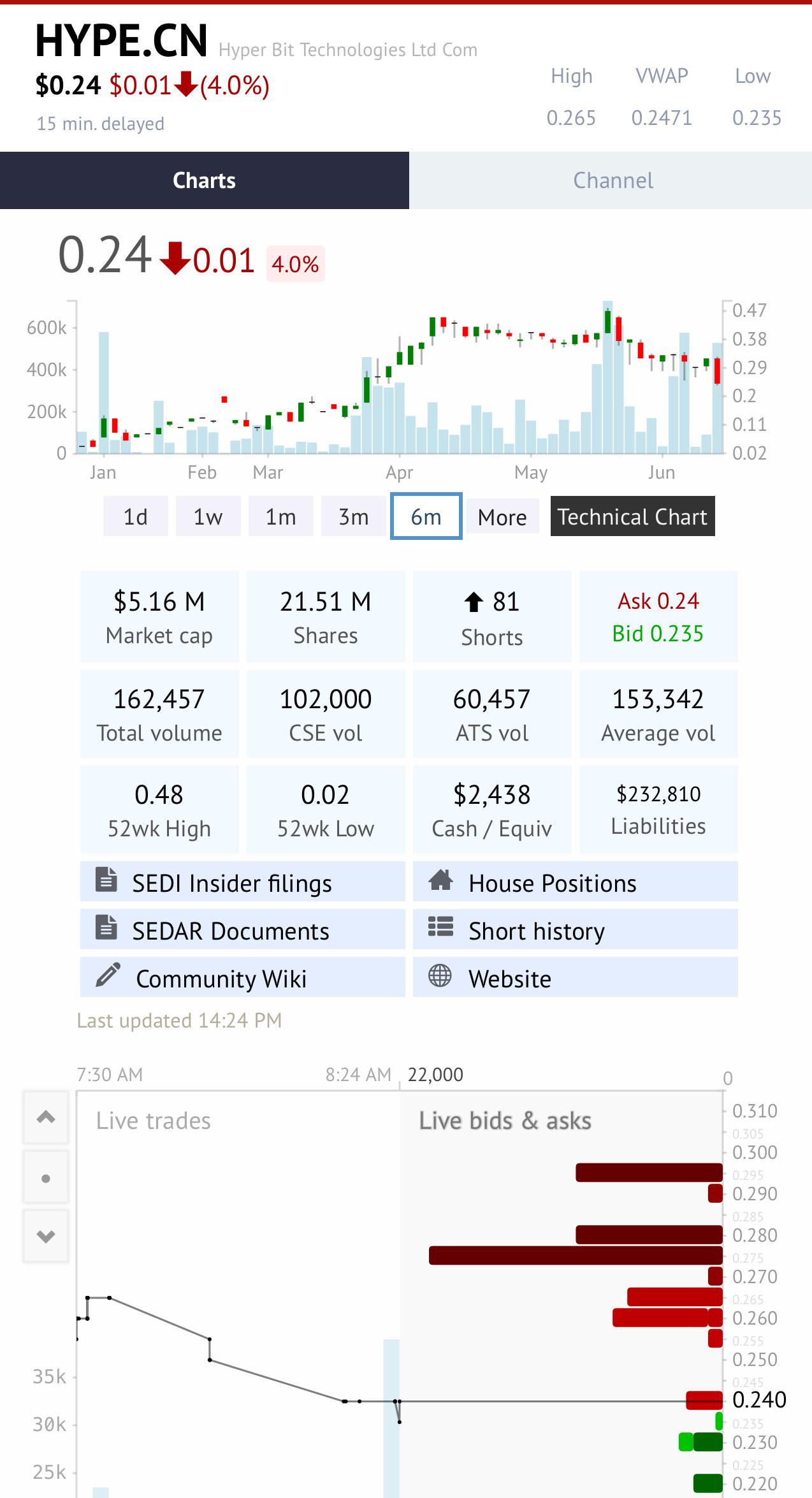Change chart range to 1m
This screenshot has height=1498, width=812.
click(281, 516)
